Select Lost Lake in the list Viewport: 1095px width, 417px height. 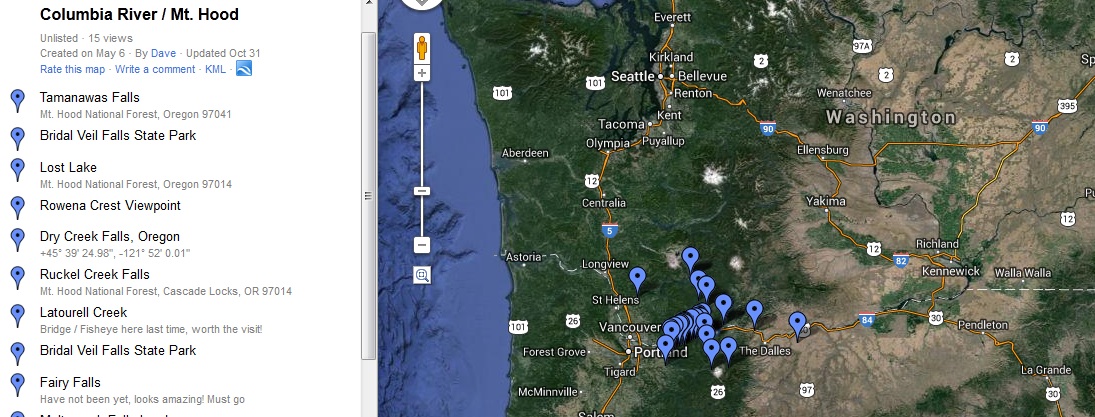pos(68,167)
